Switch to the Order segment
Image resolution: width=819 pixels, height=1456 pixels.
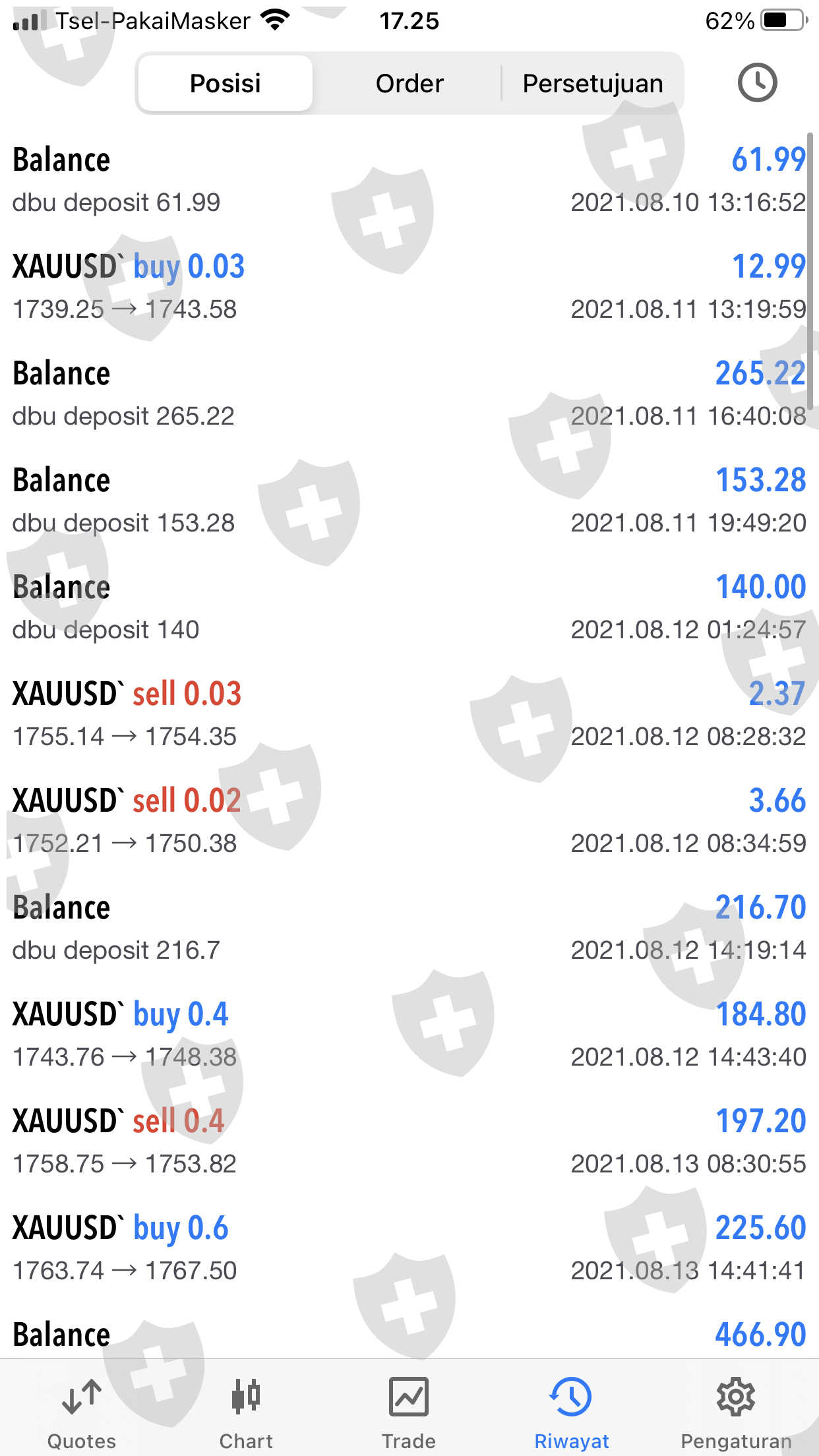[409, 84]
